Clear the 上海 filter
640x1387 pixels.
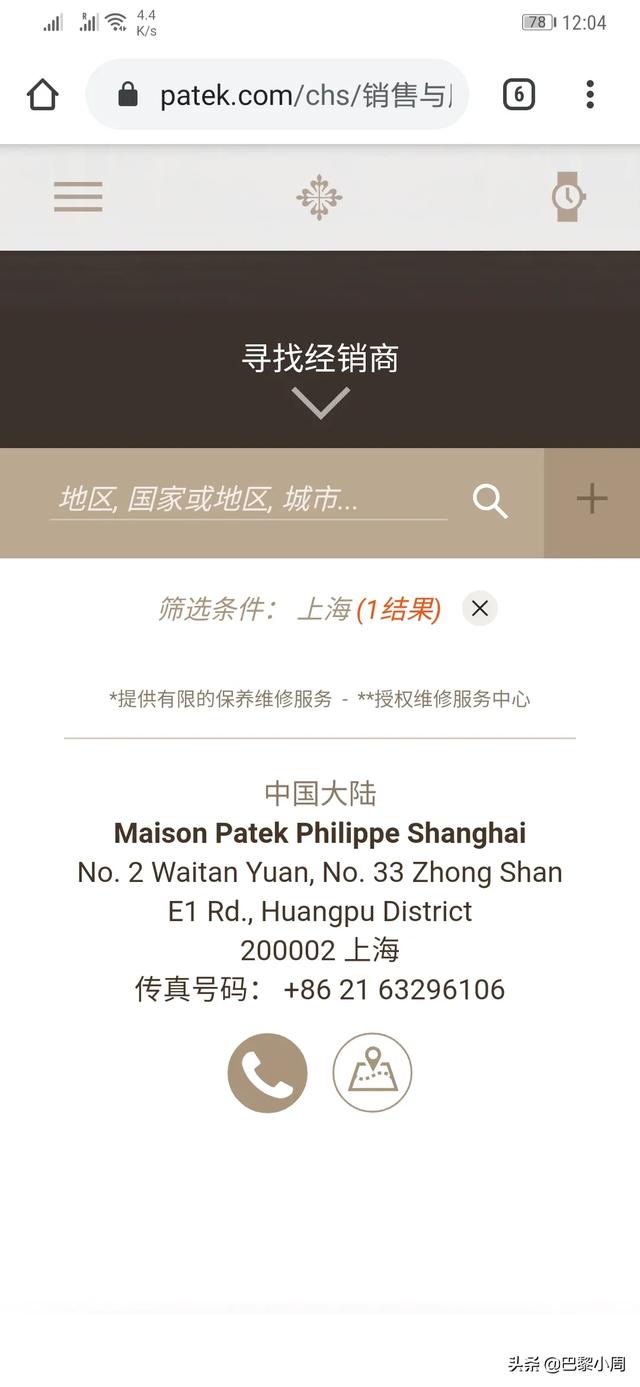(480, 608)
